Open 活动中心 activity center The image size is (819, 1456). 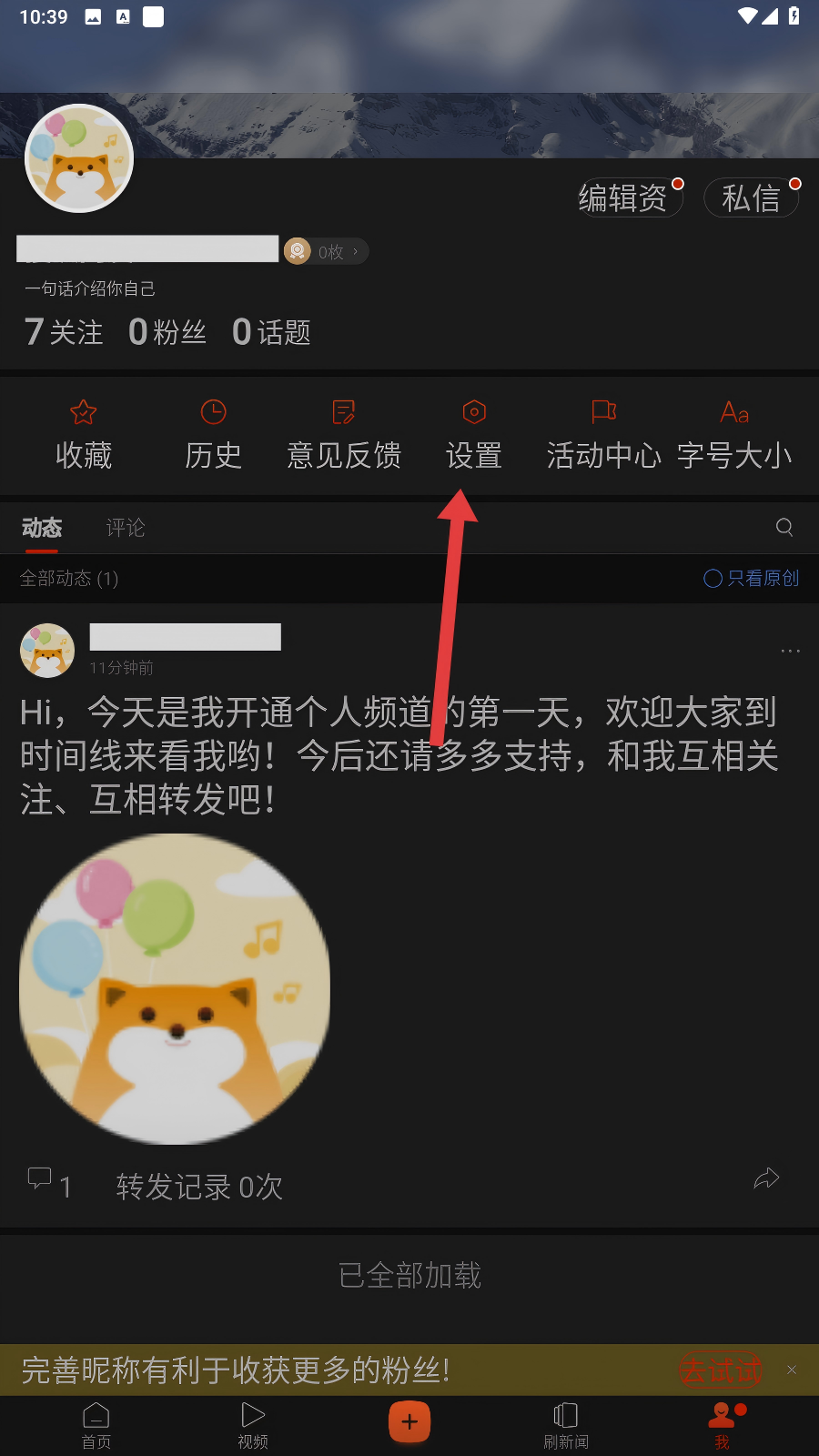(603, 435)
